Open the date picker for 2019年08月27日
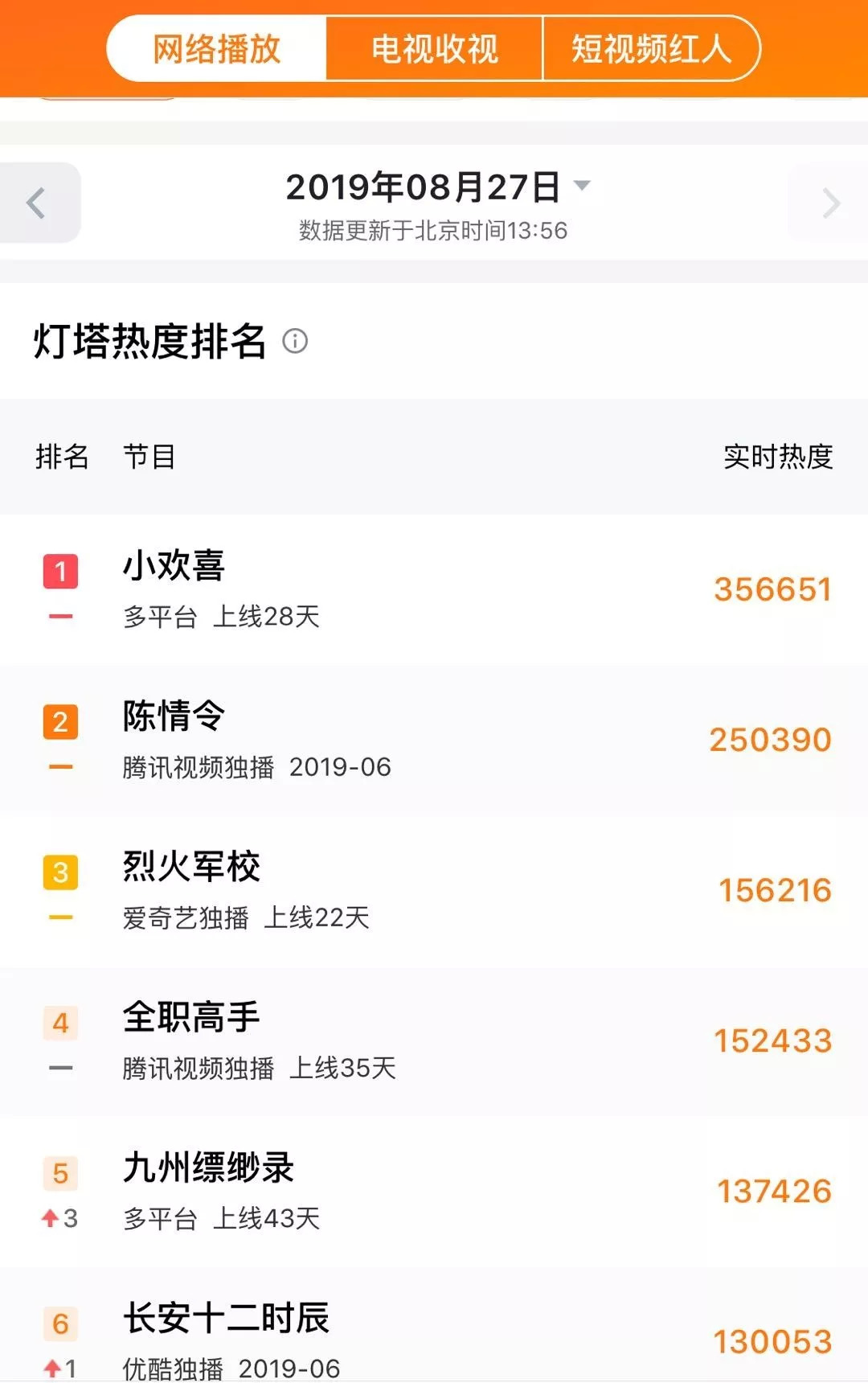Viewport: 868px width, 1383px height. point(438,187)
